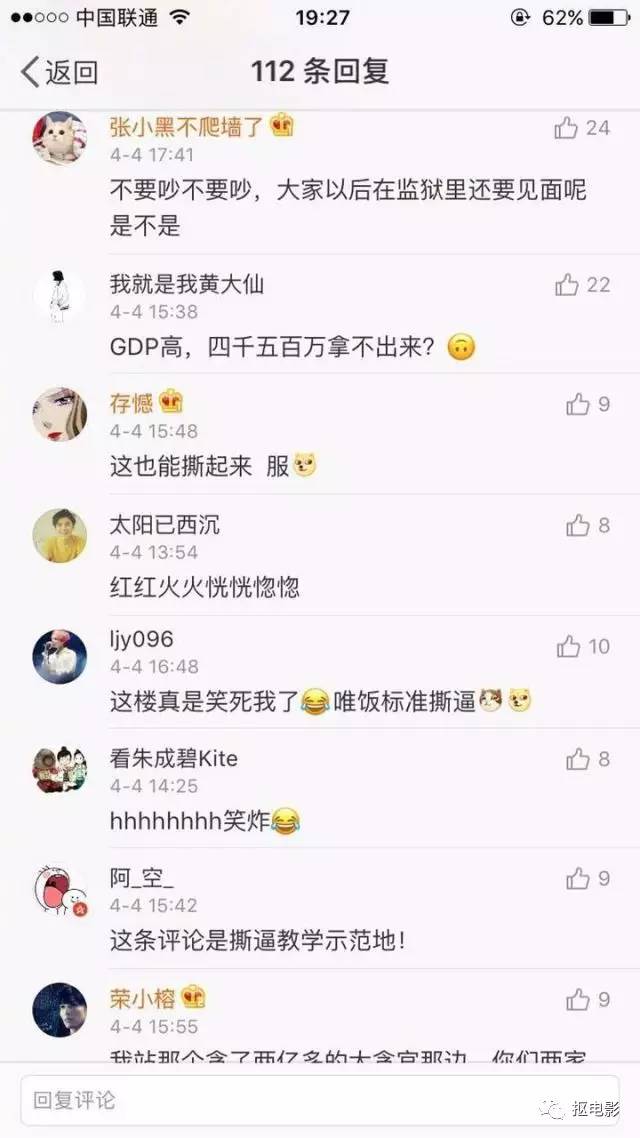This screenshot has height=1138, width=640.
Task: Open the username 张小黑不爬墙了
Action: click(186, 127)
